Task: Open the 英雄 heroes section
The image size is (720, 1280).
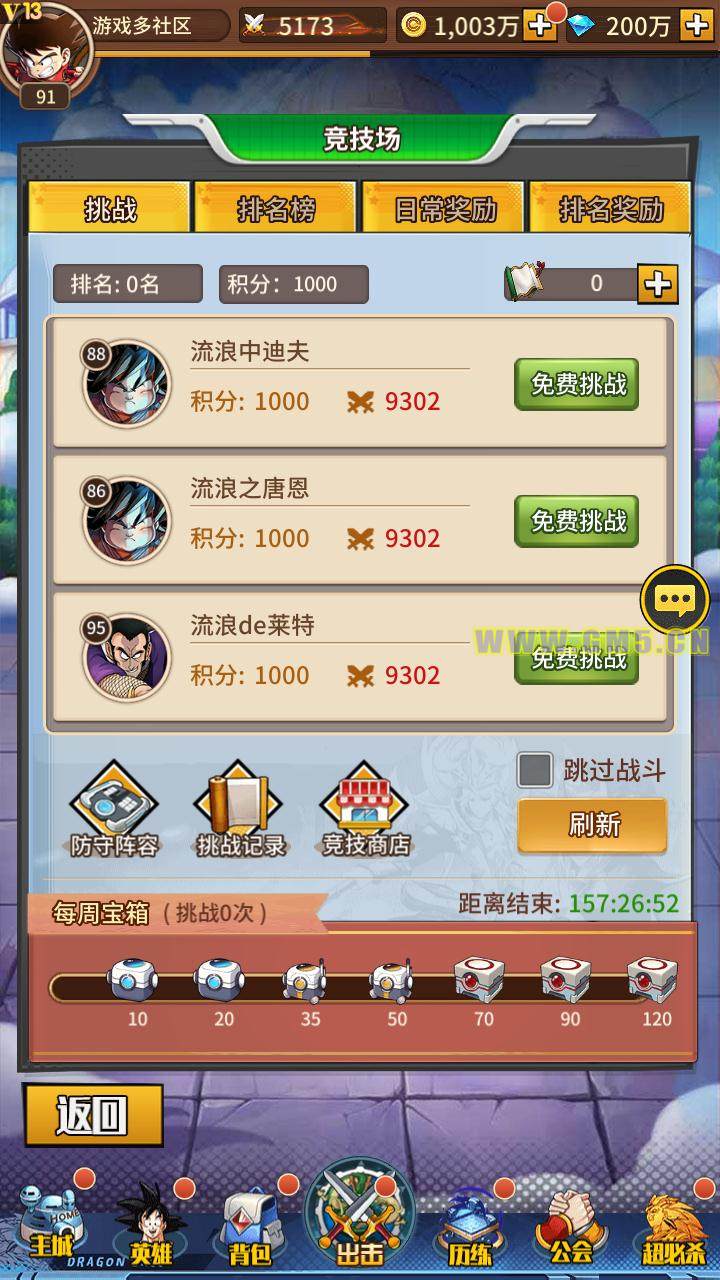Action: pos(150,1225)
